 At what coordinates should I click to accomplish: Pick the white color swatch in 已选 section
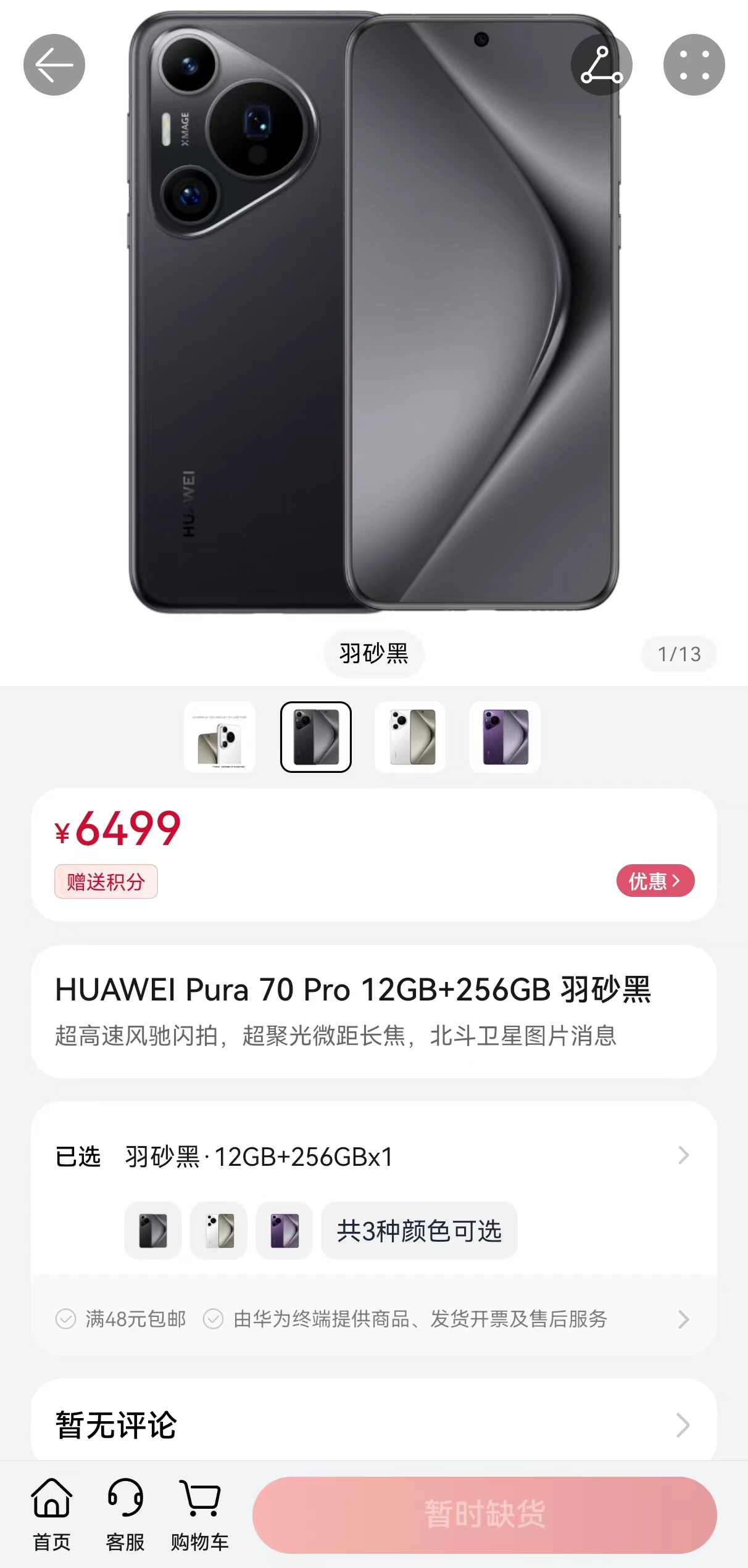click(218, 1231)
